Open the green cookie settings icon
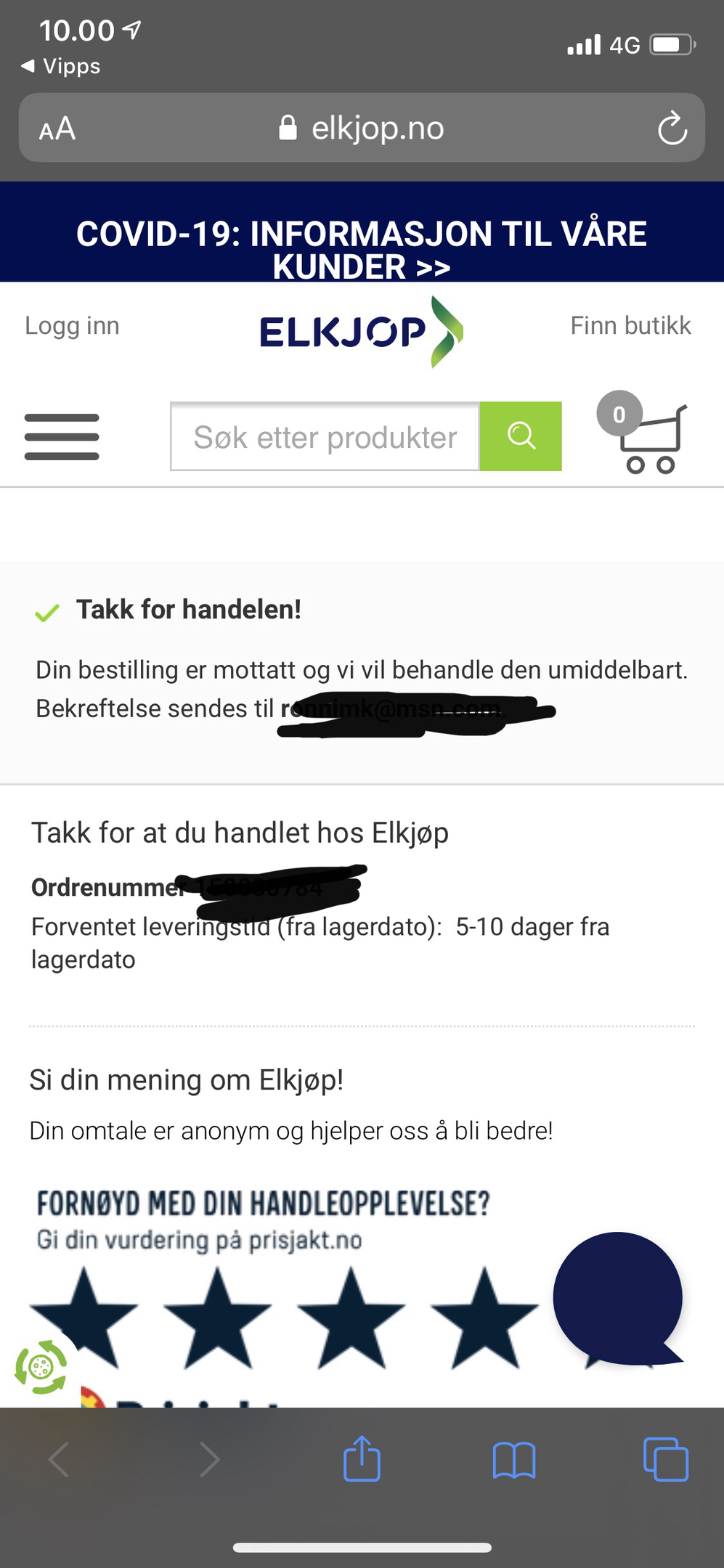The width and height of the screenshot is (724, 1568). pos(41,1368)
